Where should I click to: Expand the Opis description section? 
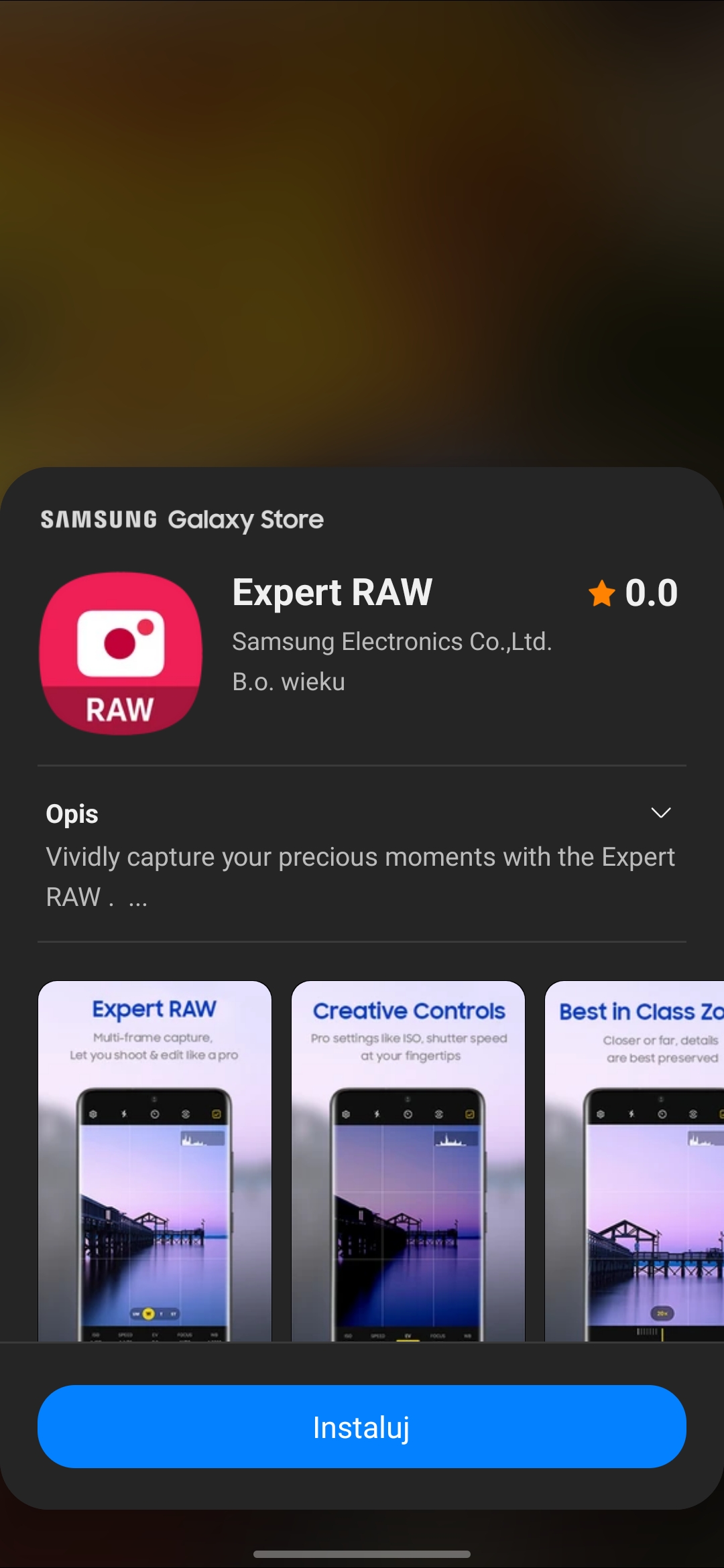(x=661, y=813)
